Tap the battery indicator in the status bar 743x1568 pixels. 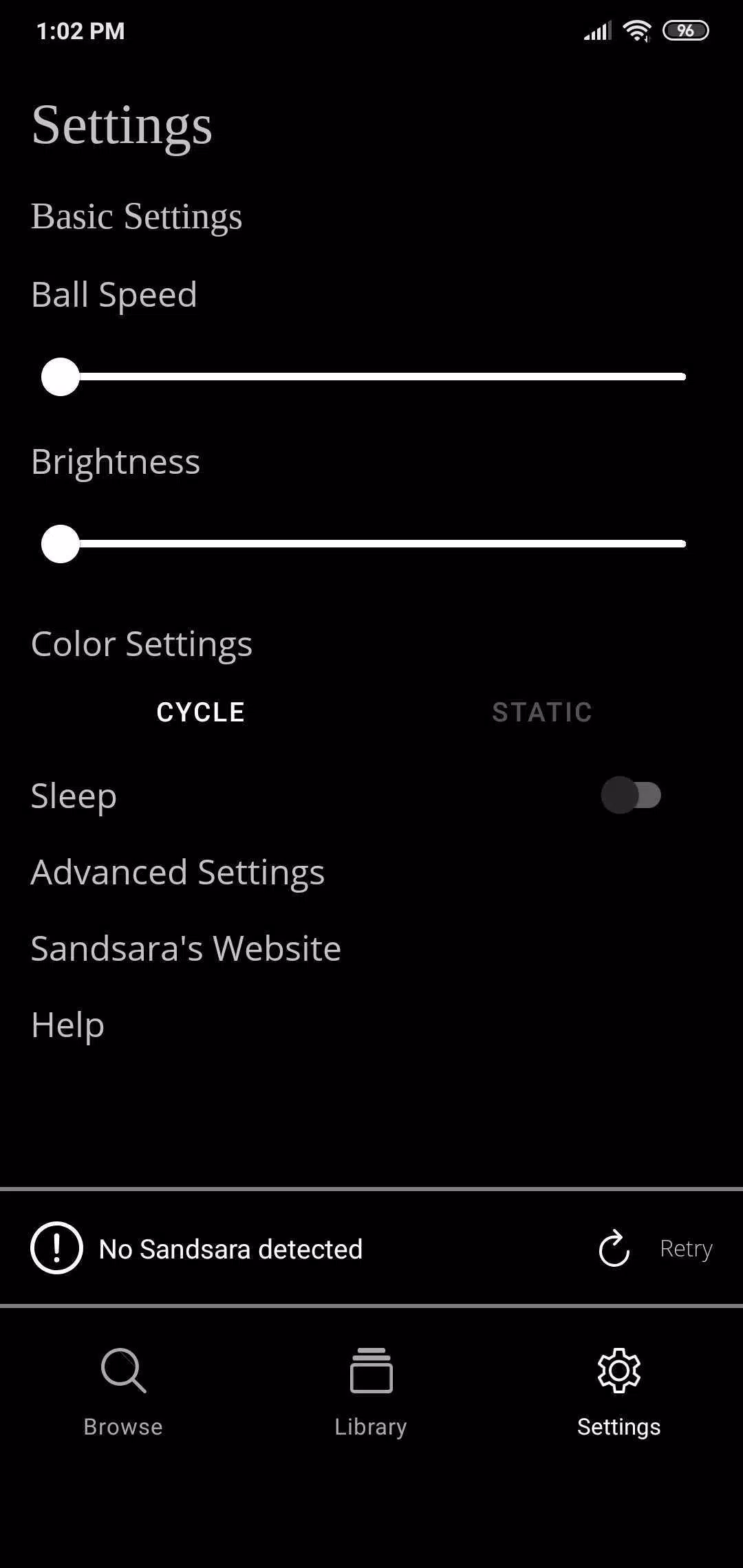(x=685, y=30)
